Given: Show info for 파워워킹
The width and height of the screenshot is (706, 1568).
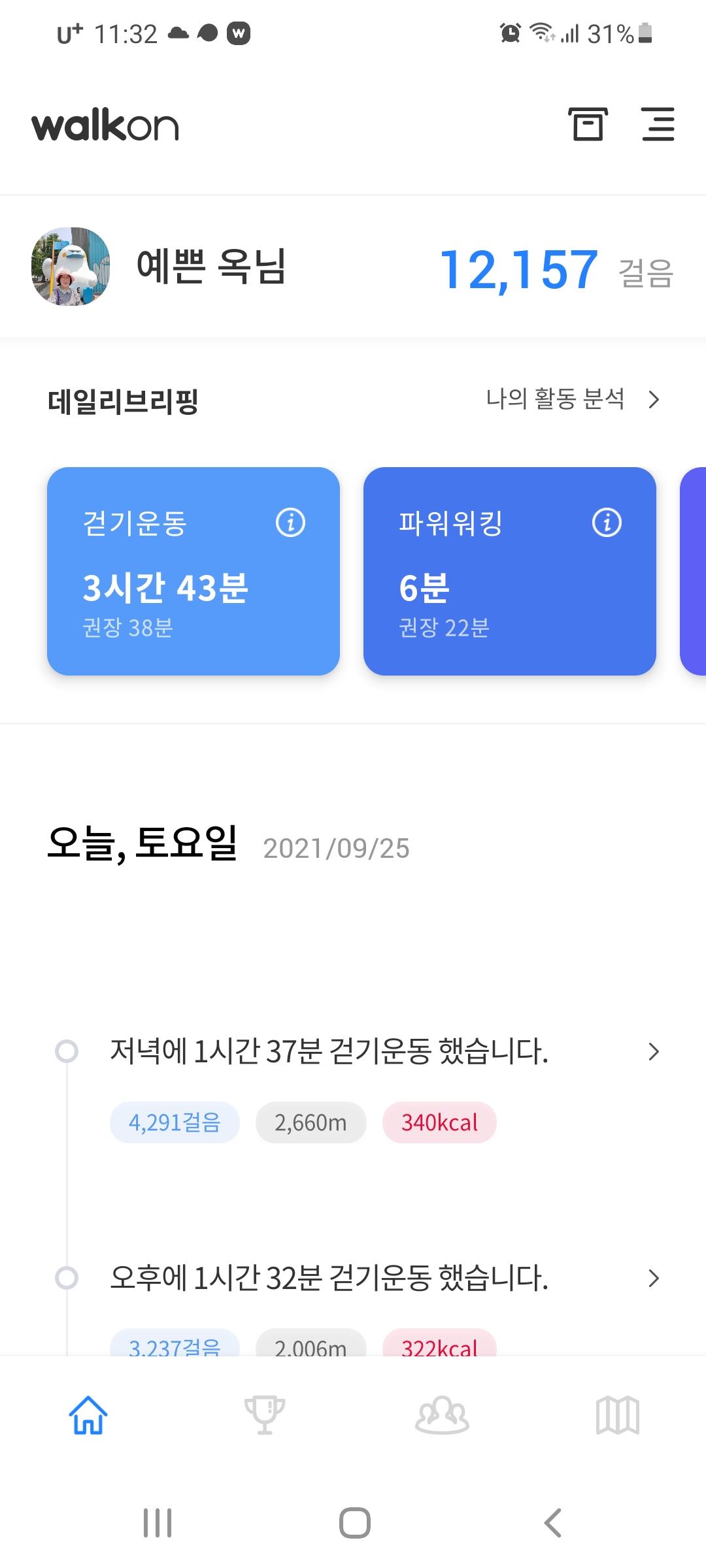Looking at the screenshot, I should [x=607, y=523].
